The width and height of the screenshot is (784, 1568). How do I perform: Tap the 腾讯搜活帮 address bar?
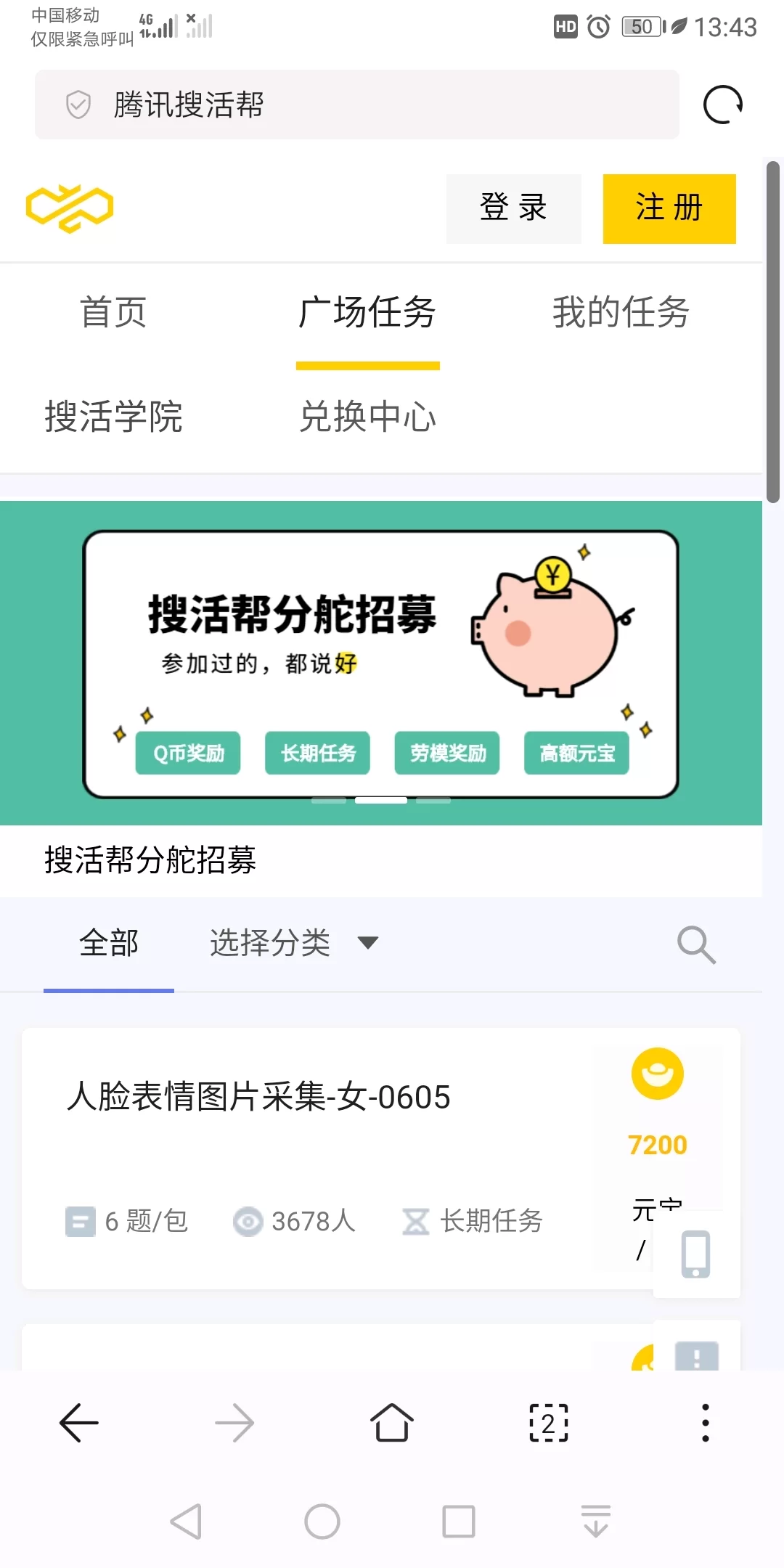[x=356, y=105]
